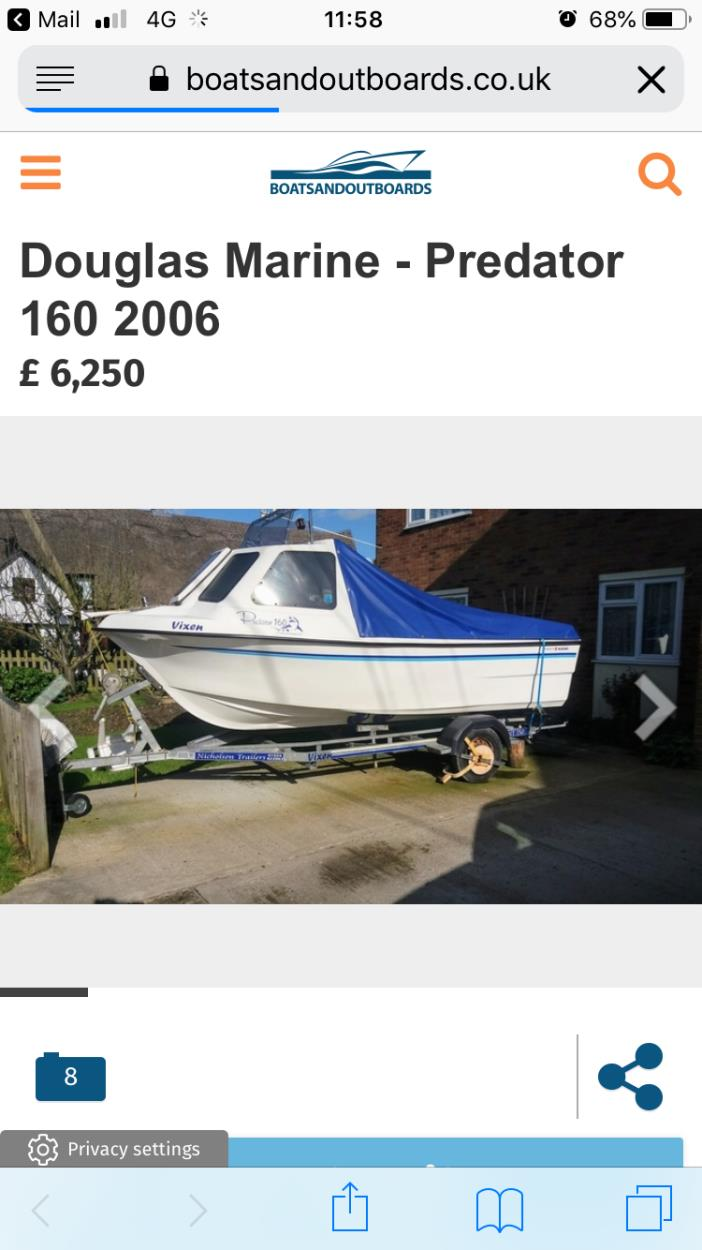The height and width of the screenshot is (1250, 702).
Task: Open the orange search icon
Action: coord(659,174)
